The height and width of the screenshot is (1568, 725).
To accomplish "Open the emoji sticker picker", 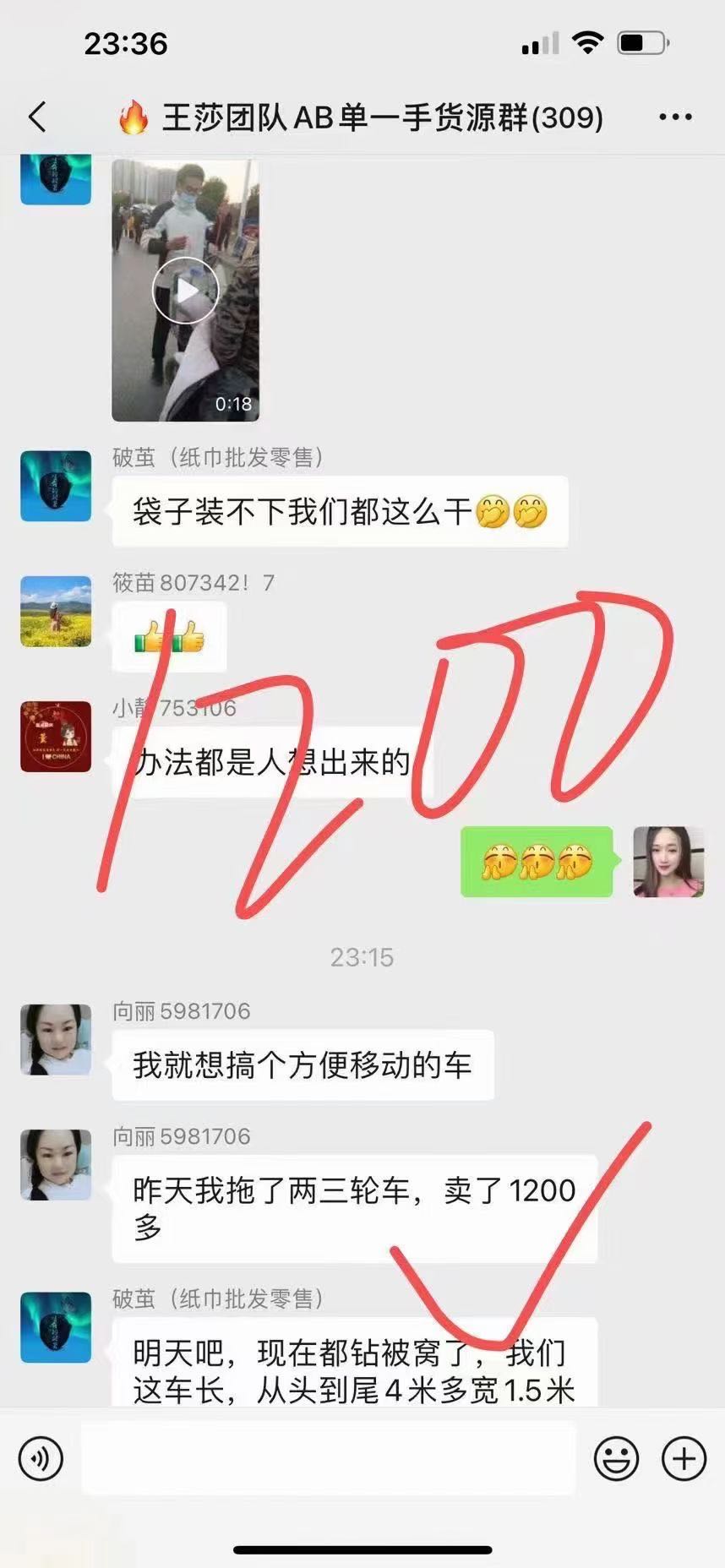I will (x=616, y=1458).
